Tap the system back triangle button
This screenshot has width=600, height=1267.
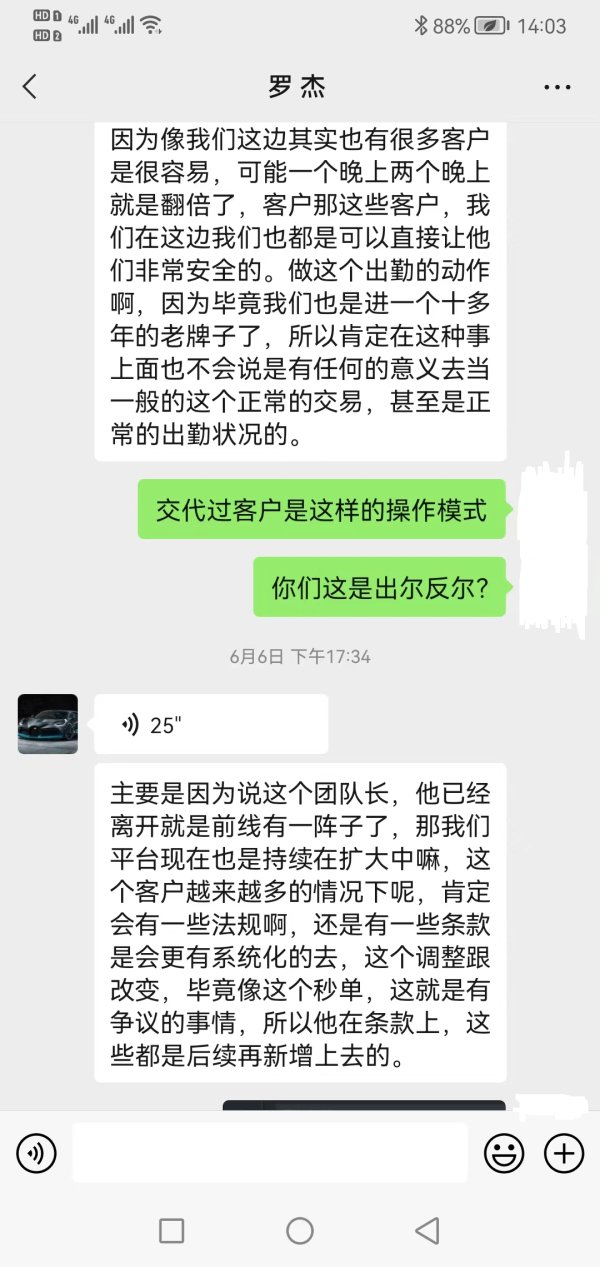[428, 1231]
